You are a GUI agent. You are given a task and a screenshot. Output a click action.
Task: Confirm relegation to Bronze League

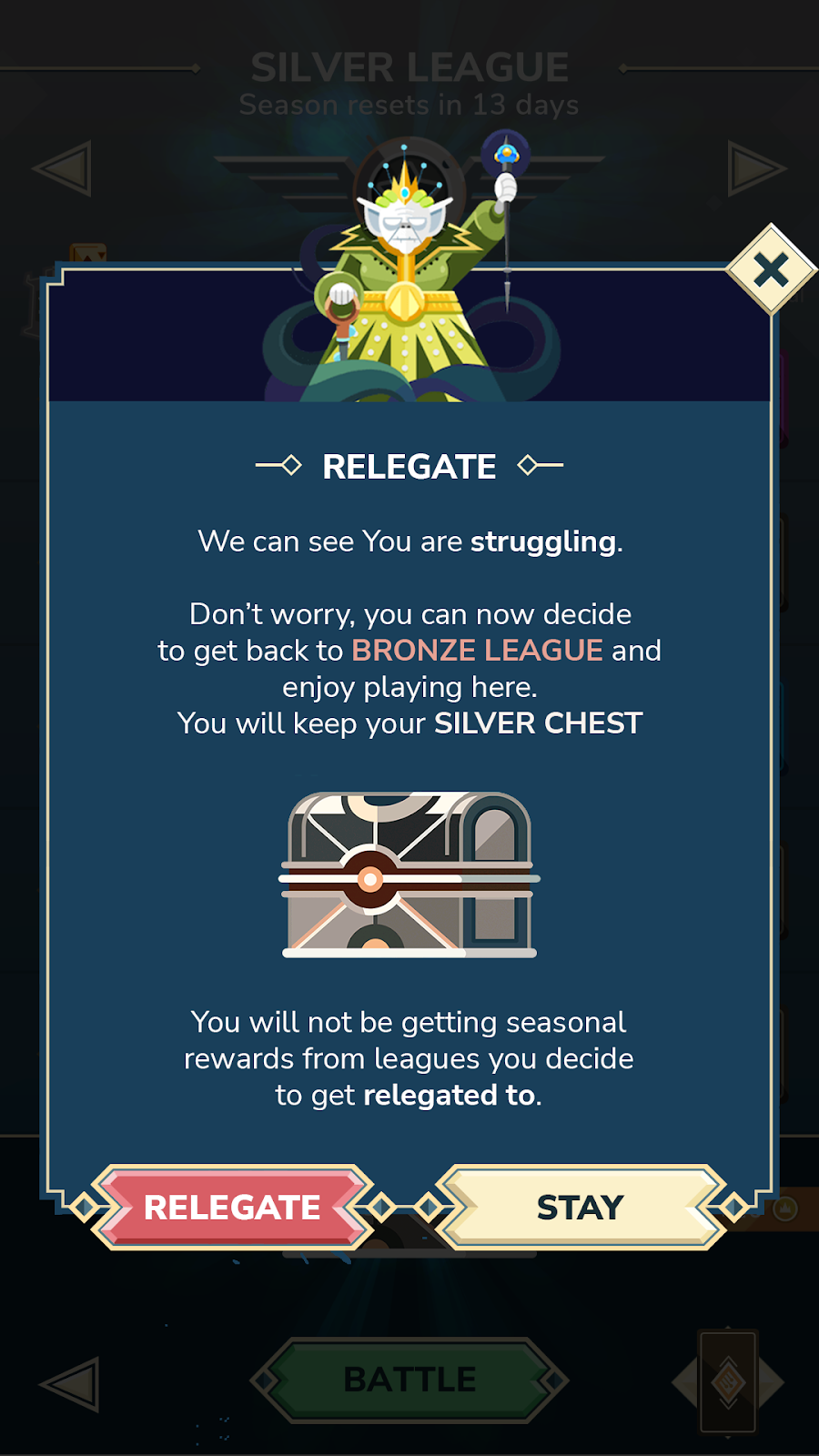(x=232, y=1208)
